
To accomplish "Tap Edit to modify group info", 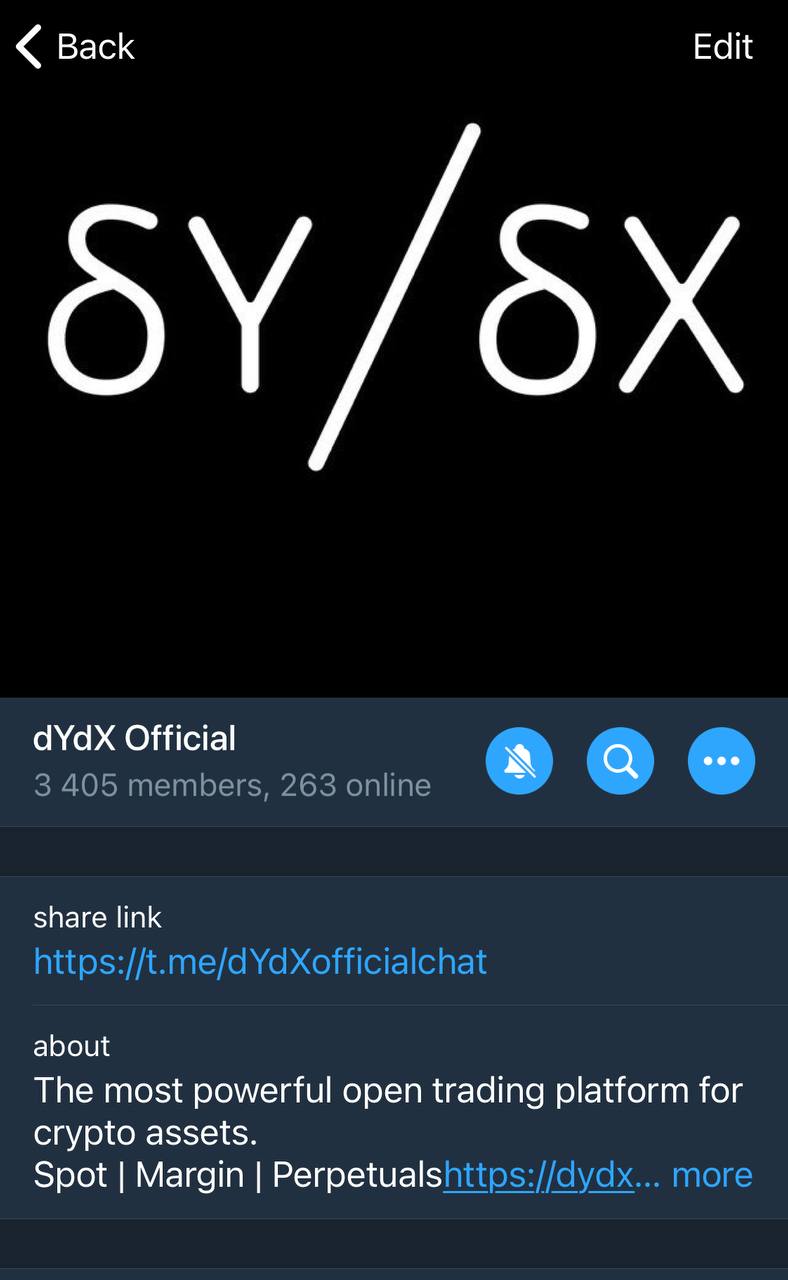I will tap(722, 47).
